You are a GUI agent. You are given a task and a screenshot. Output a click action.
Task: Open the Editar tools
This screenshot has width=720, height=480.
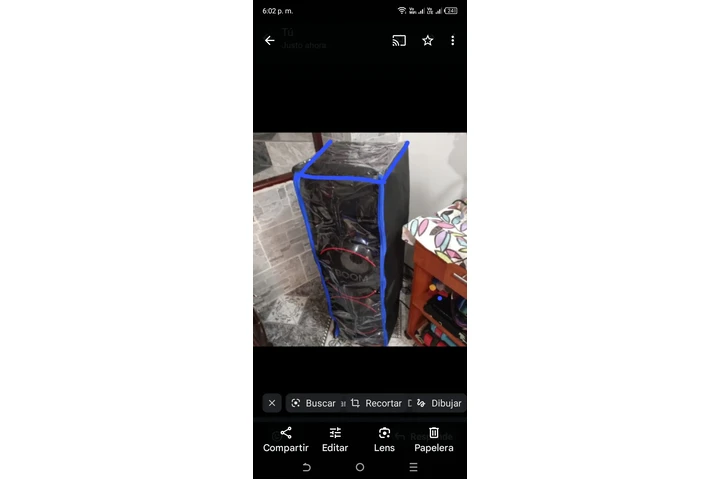pos(335,439)
